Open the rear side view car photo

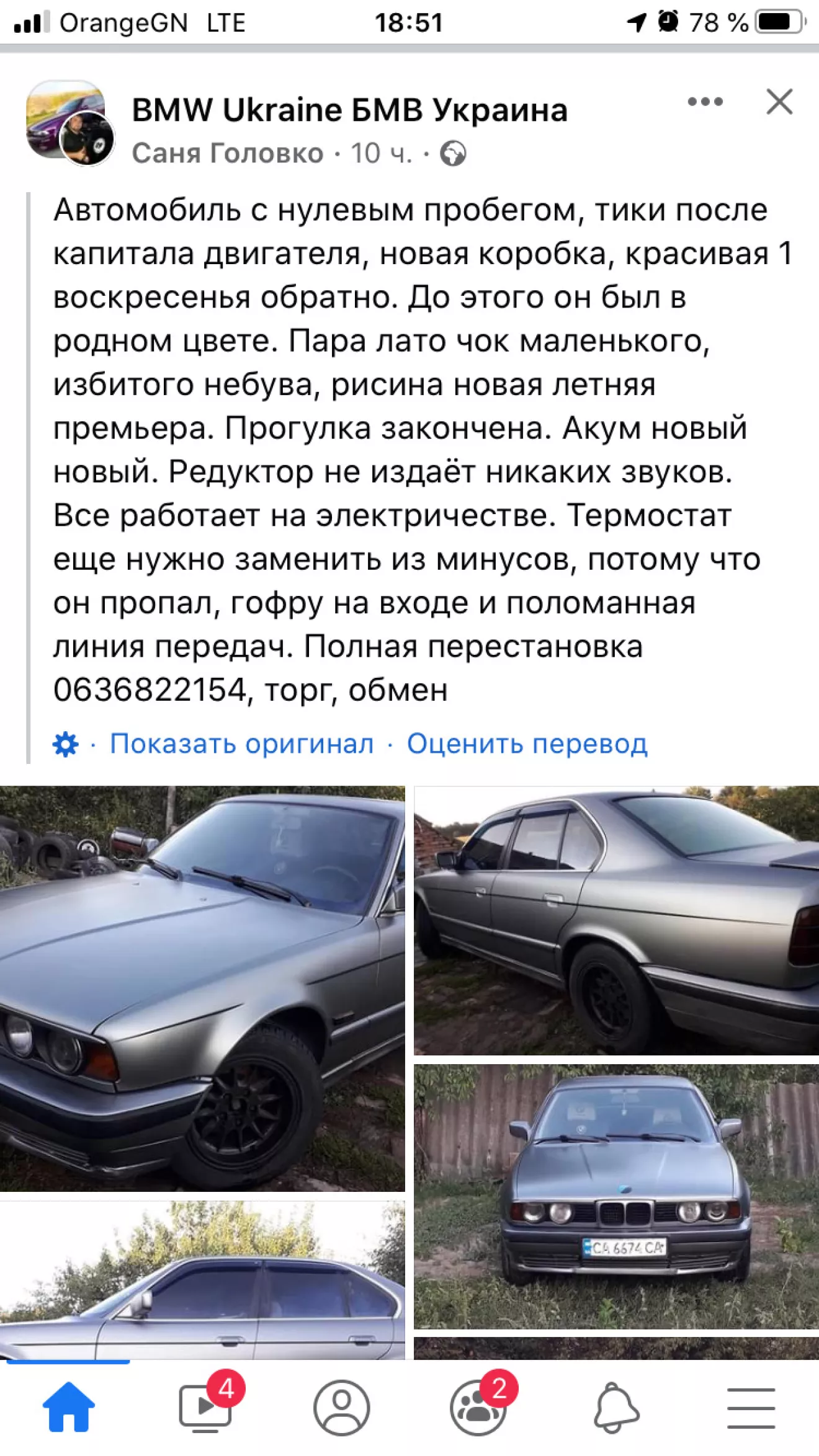(616, 920)
